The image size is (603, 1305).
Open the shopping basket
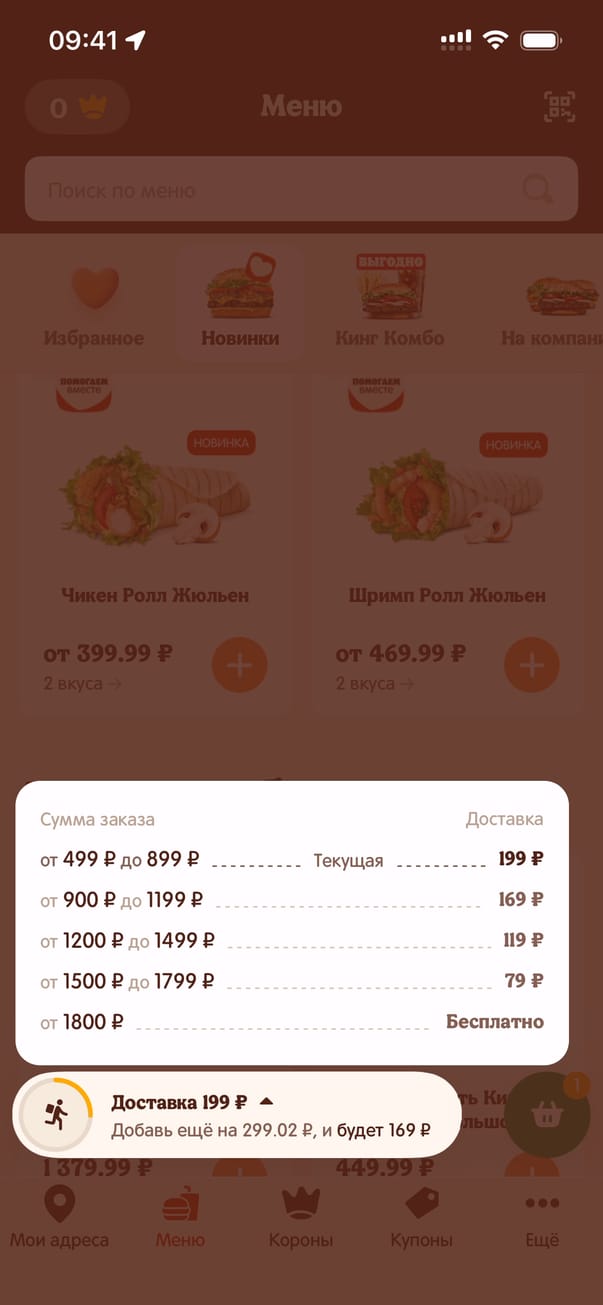tap(546, 1114)
